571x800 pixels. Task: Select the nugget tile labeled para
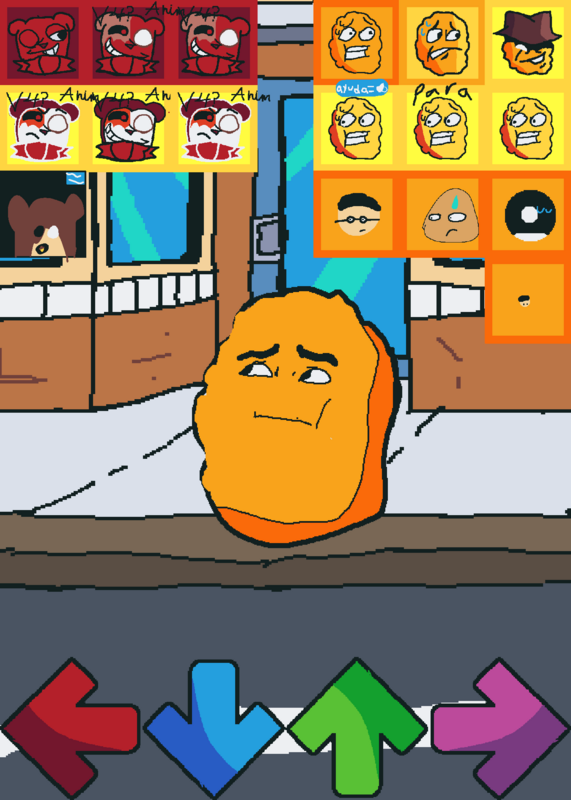pyautogui.click(x=442, y=128)
